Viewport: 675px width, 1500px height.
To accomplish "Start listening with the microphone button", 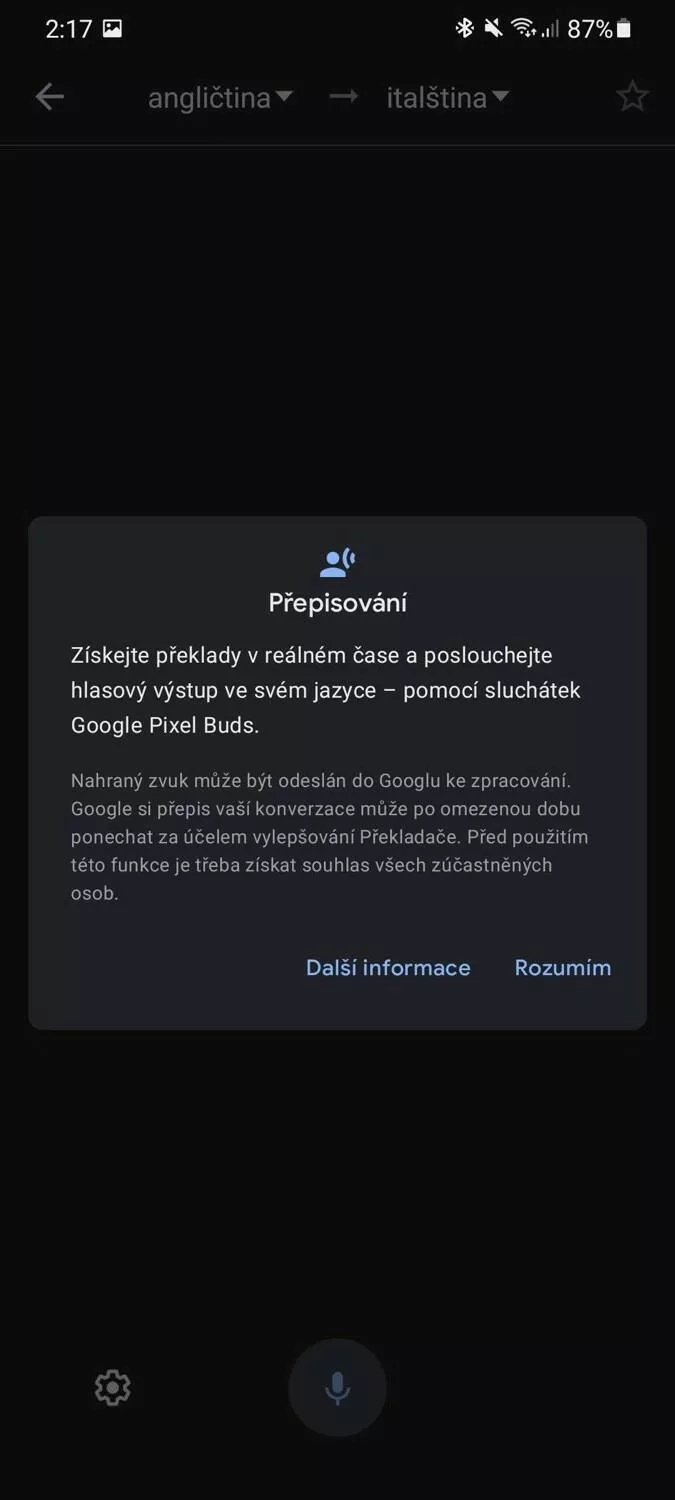I will [337, 1387].
